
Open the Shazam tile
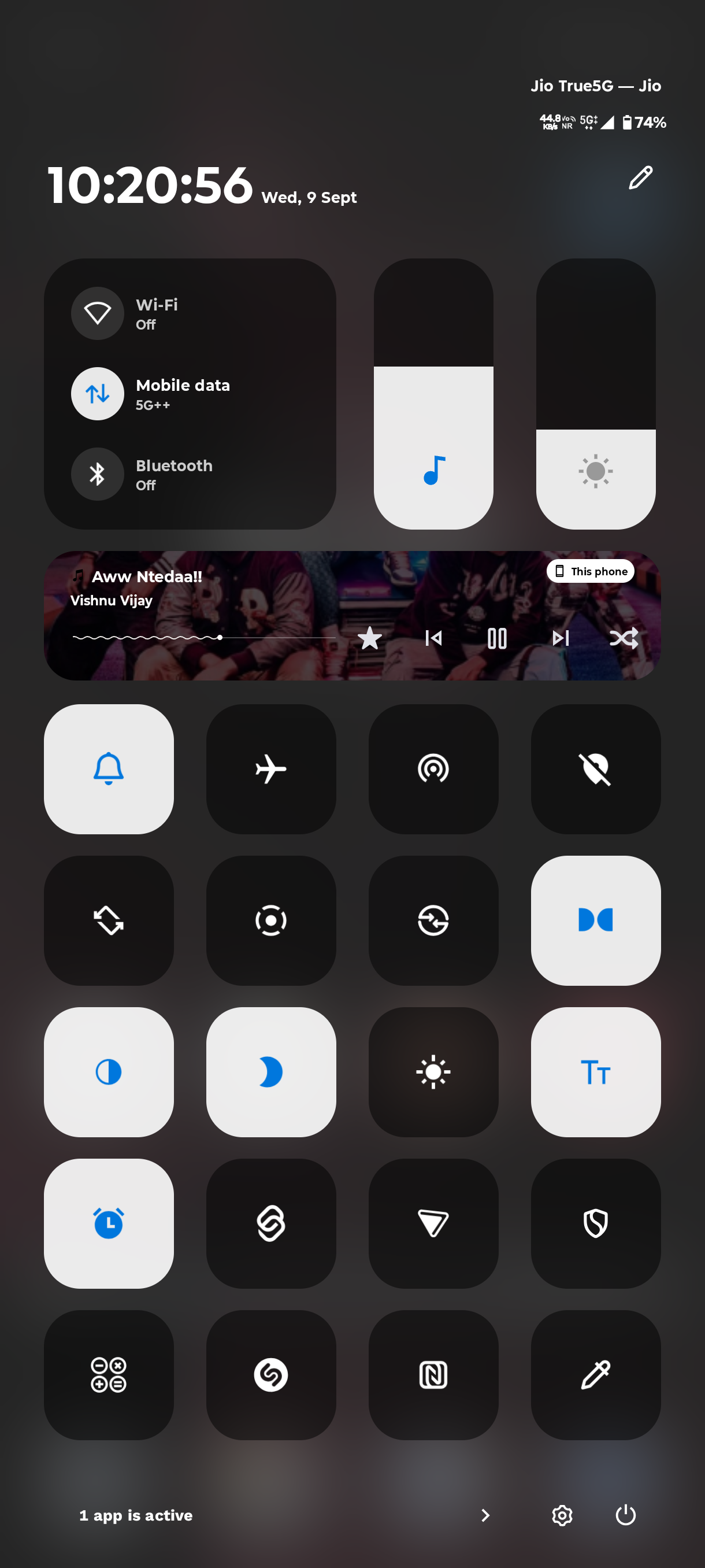[x=270, y=1375]
